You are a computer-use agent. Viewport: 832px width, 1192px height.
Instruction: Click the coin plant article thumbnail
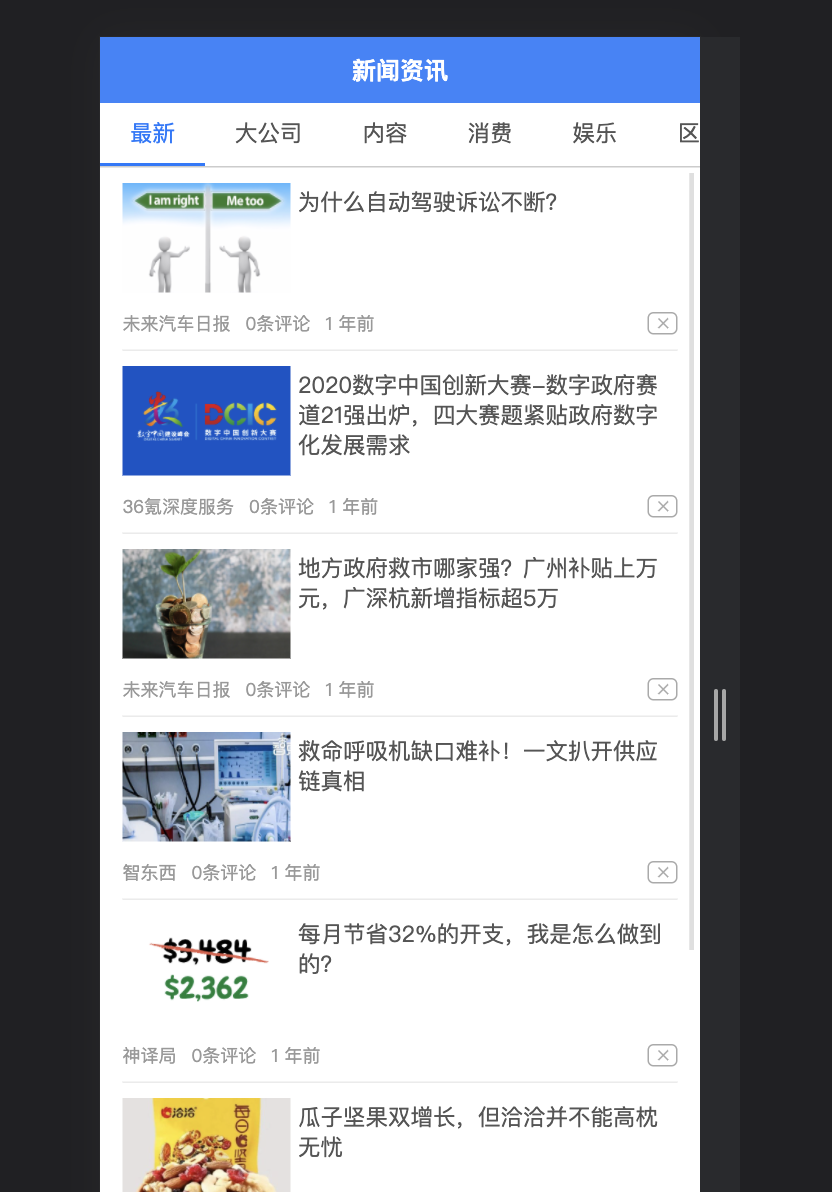(x=206, y=603)
